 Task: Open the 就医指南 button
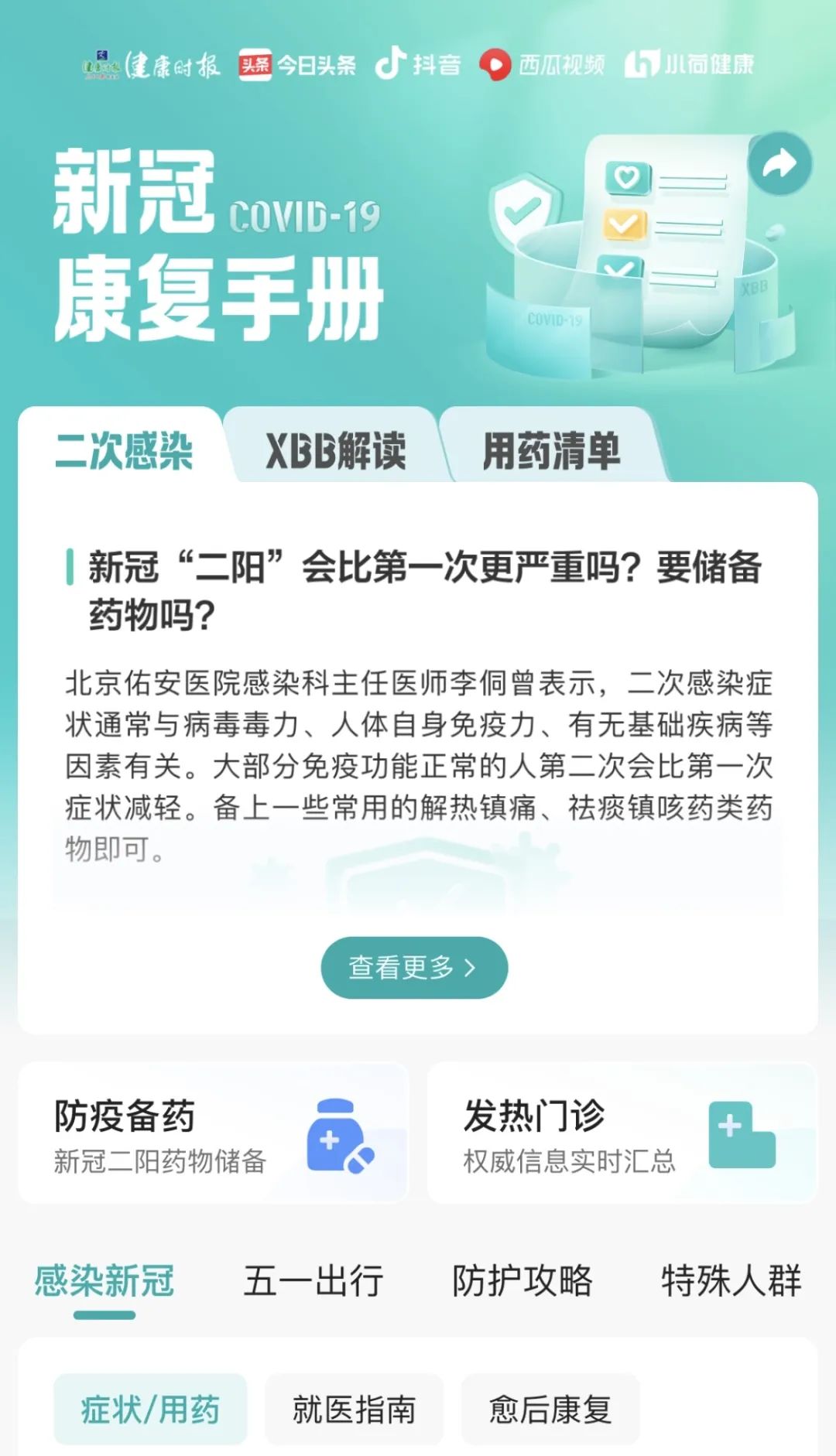tap(355, 1410)
